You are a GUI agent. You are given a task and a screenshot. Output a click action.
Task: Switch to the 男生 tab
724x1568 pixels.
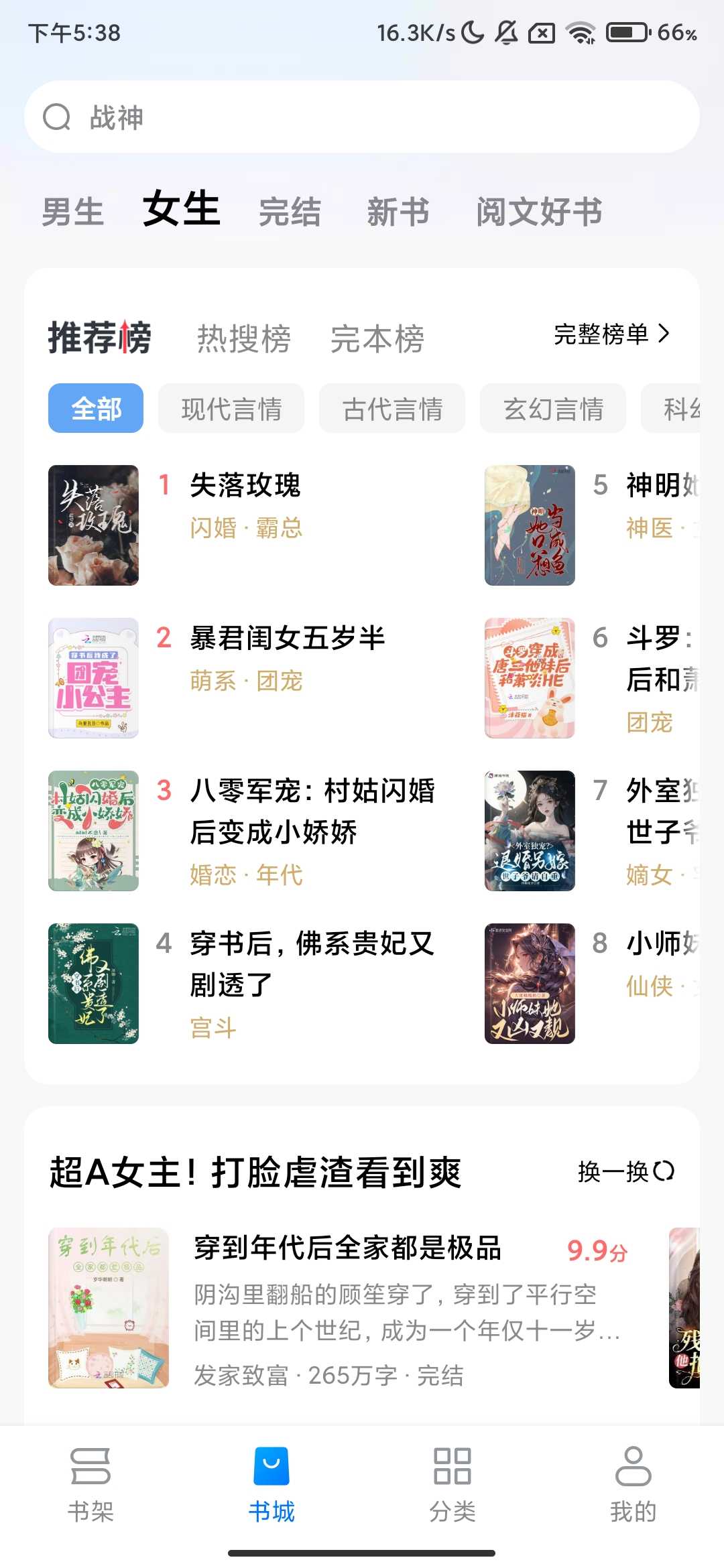(72, 212)
